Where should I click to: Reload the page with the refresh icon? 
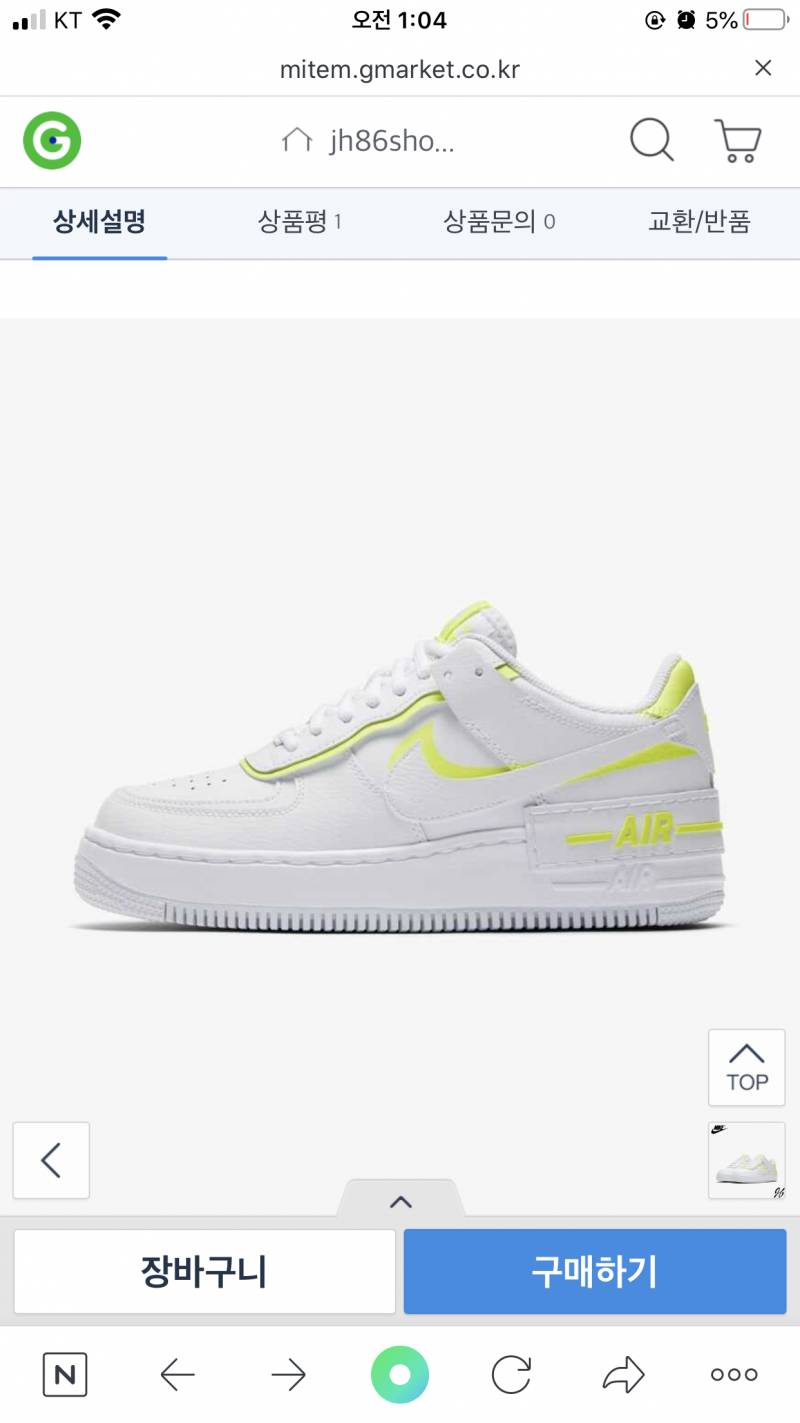511,1376
